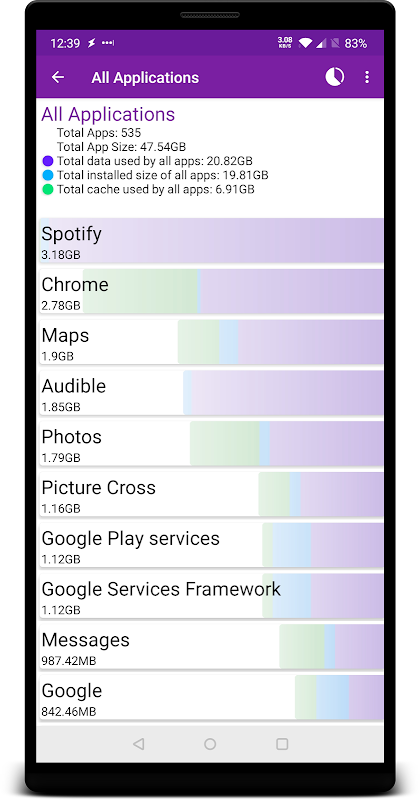Select Picture Cross in the list

[211, 494]
